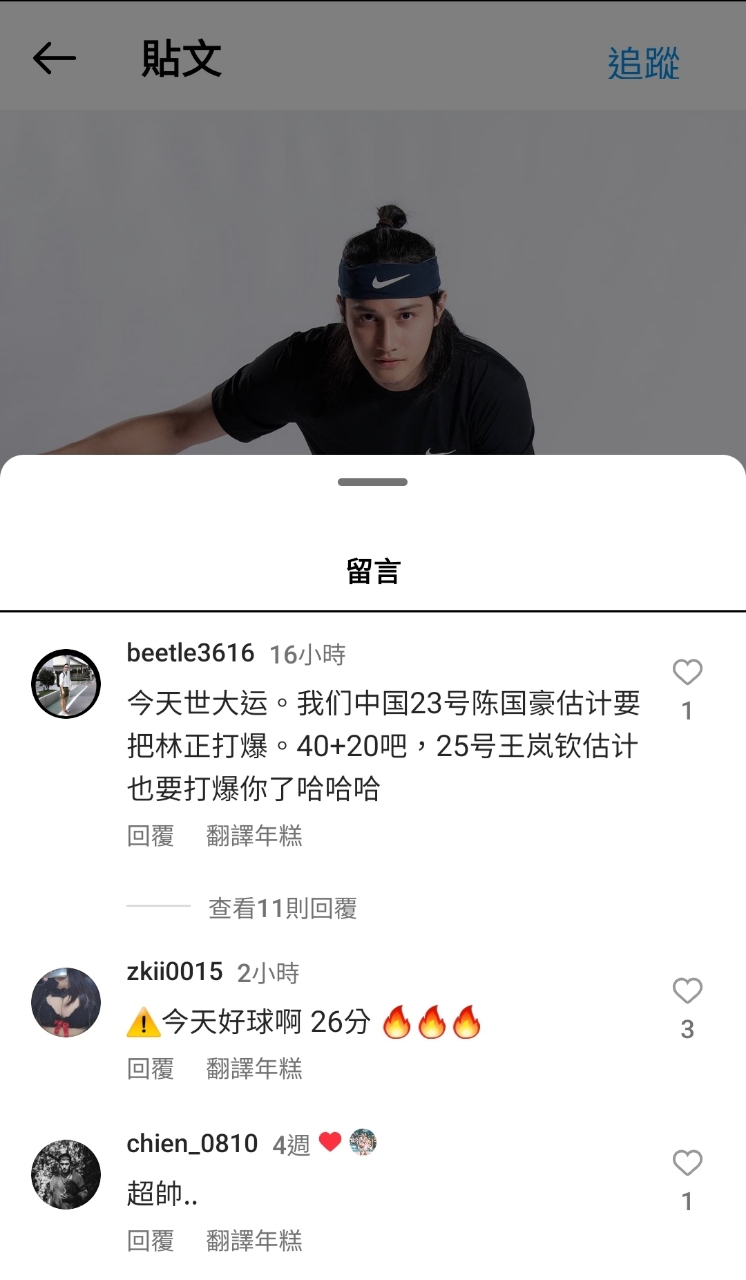Viewport: 746px width, 1280px height.
Task: Like the comment from beetle3616
Action: click(687, 673)
